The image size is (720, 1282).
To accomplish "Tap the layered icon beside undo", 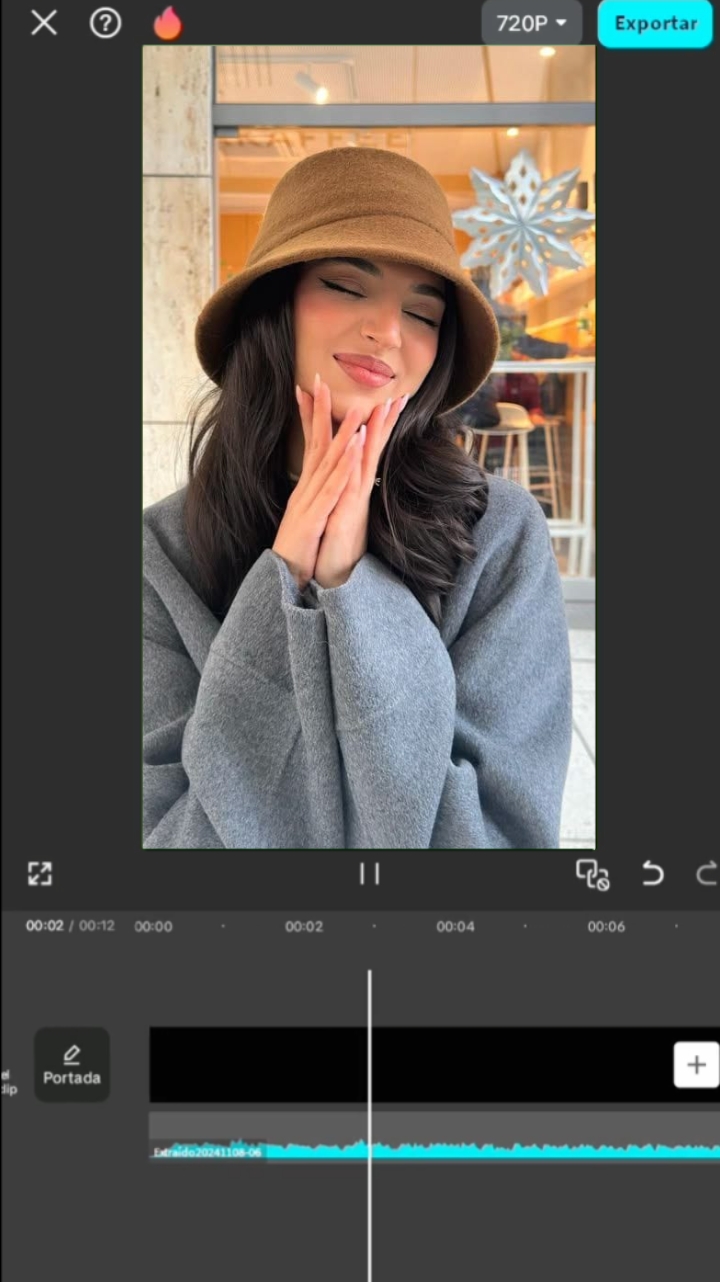I will [x=592, y=874].
